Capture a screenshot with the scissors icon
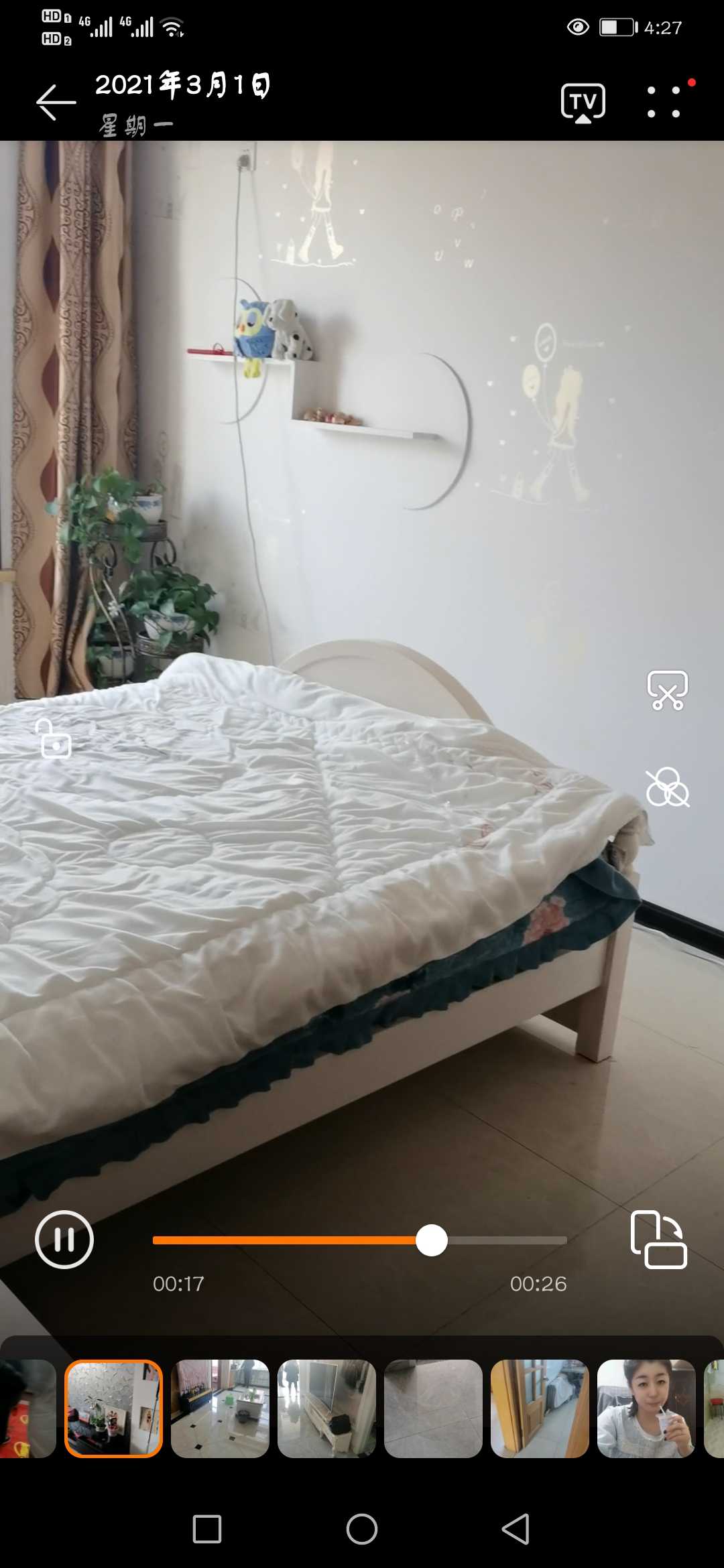The height and width of the screenshot is (1568, 724). (x=667, y=690)
